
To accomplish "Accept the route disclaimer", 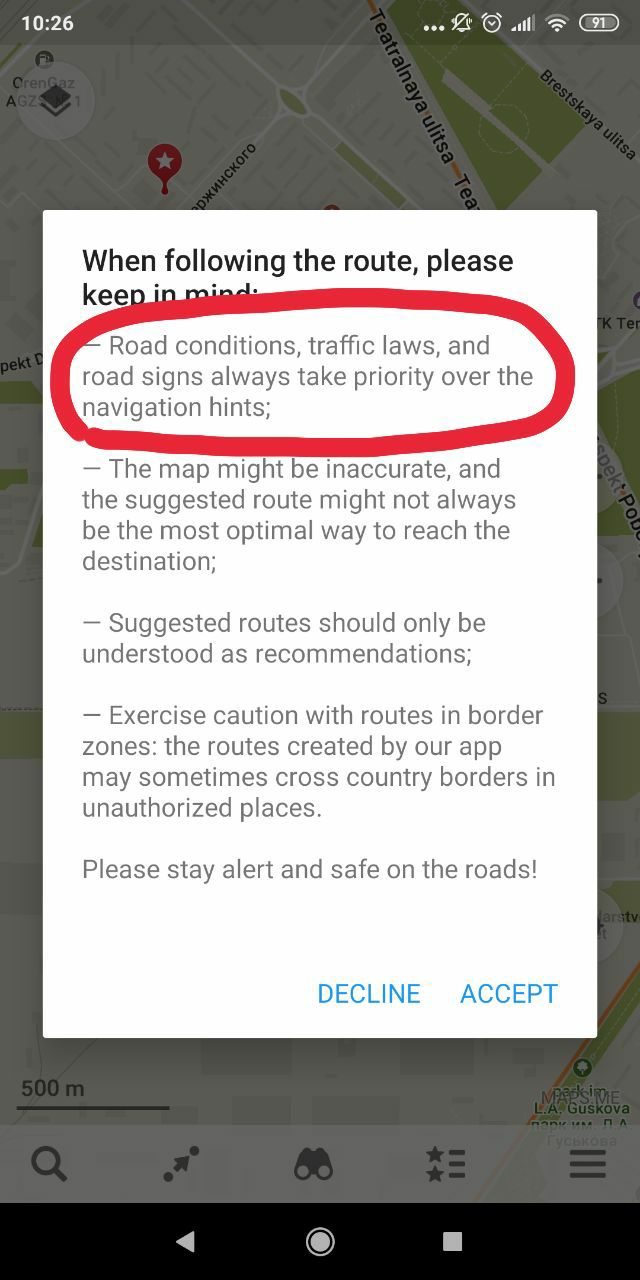I will click(509, 993).
